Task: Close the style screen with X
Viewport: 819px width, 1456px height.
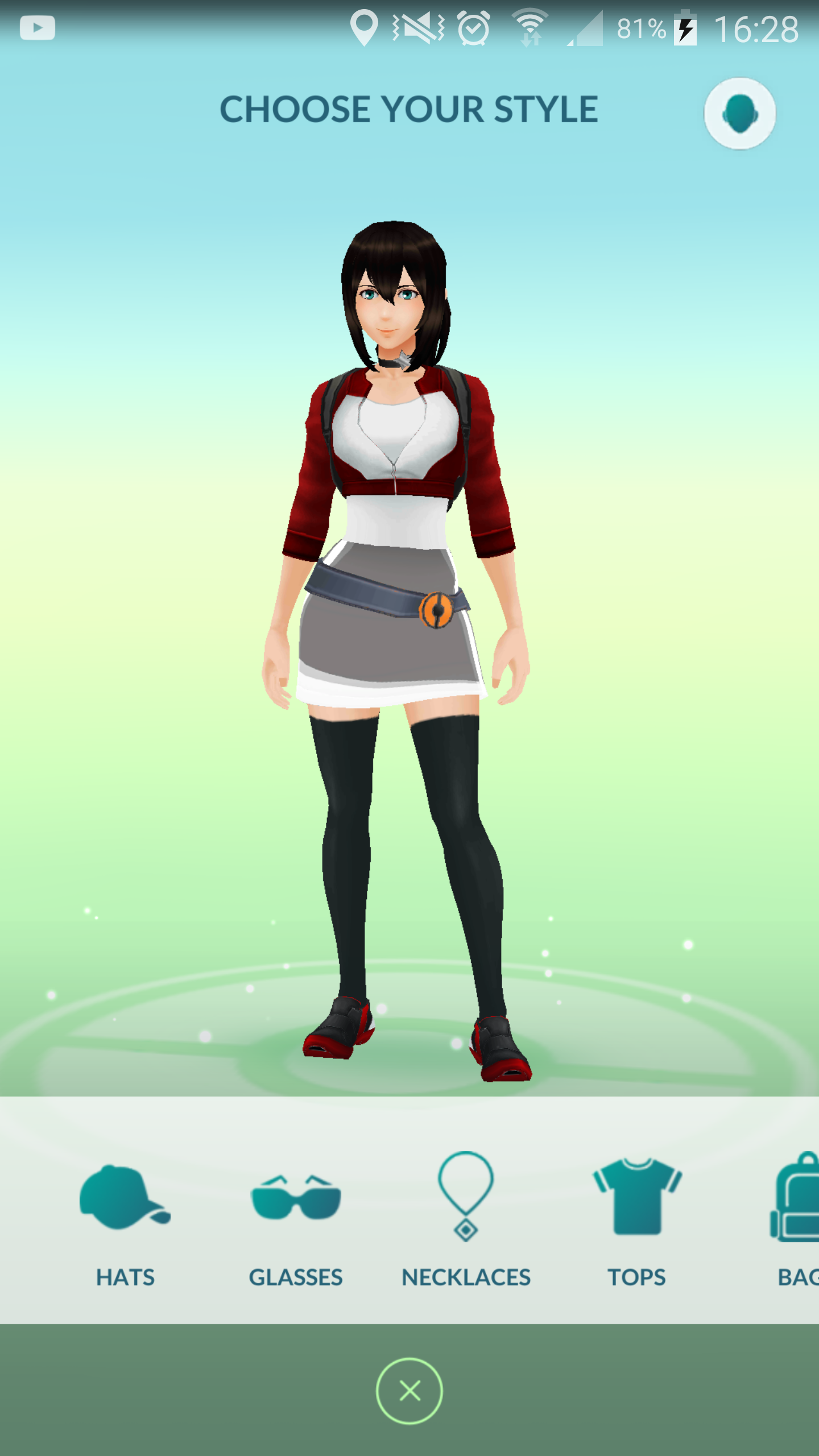Action: [409, 1391]
